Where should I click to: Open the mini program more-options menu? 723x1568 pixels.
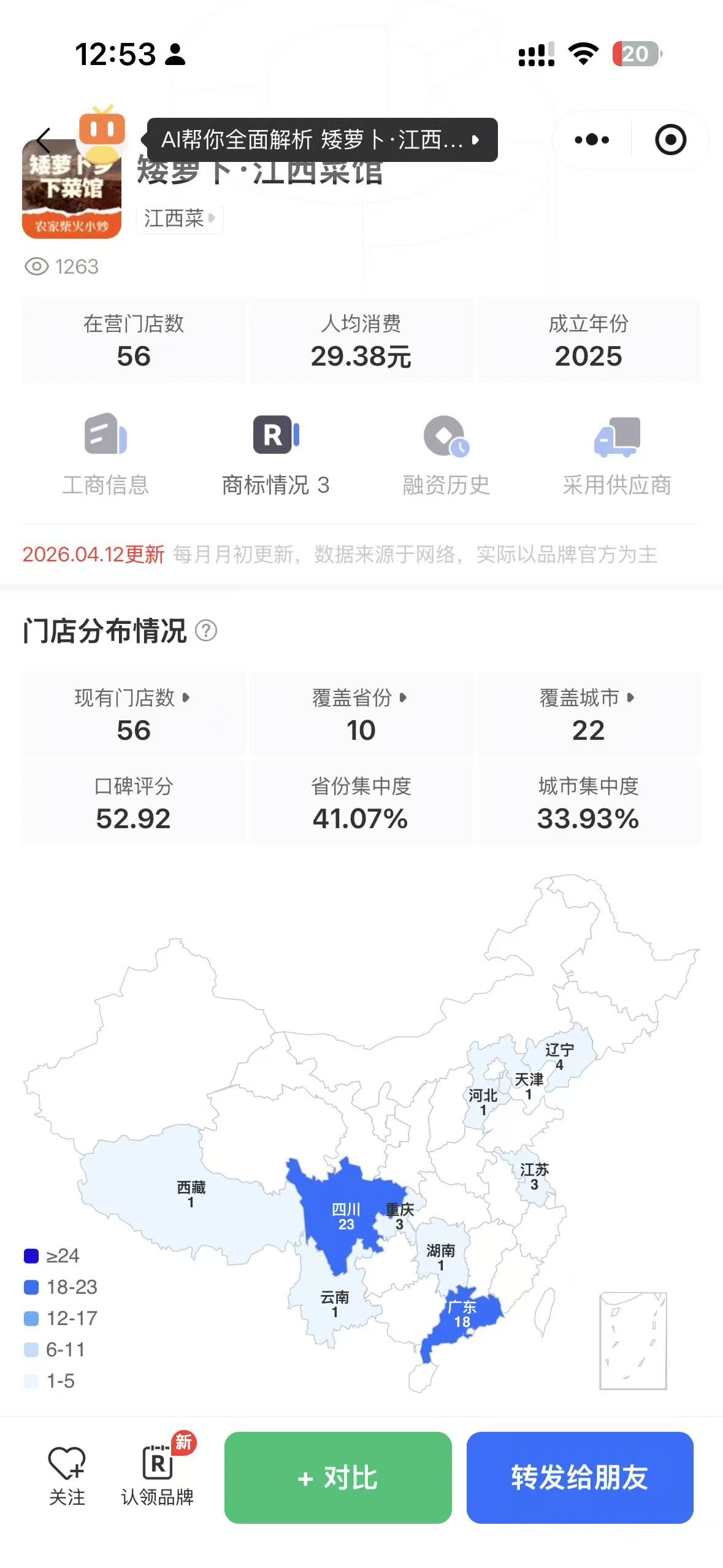click(592, 140)
